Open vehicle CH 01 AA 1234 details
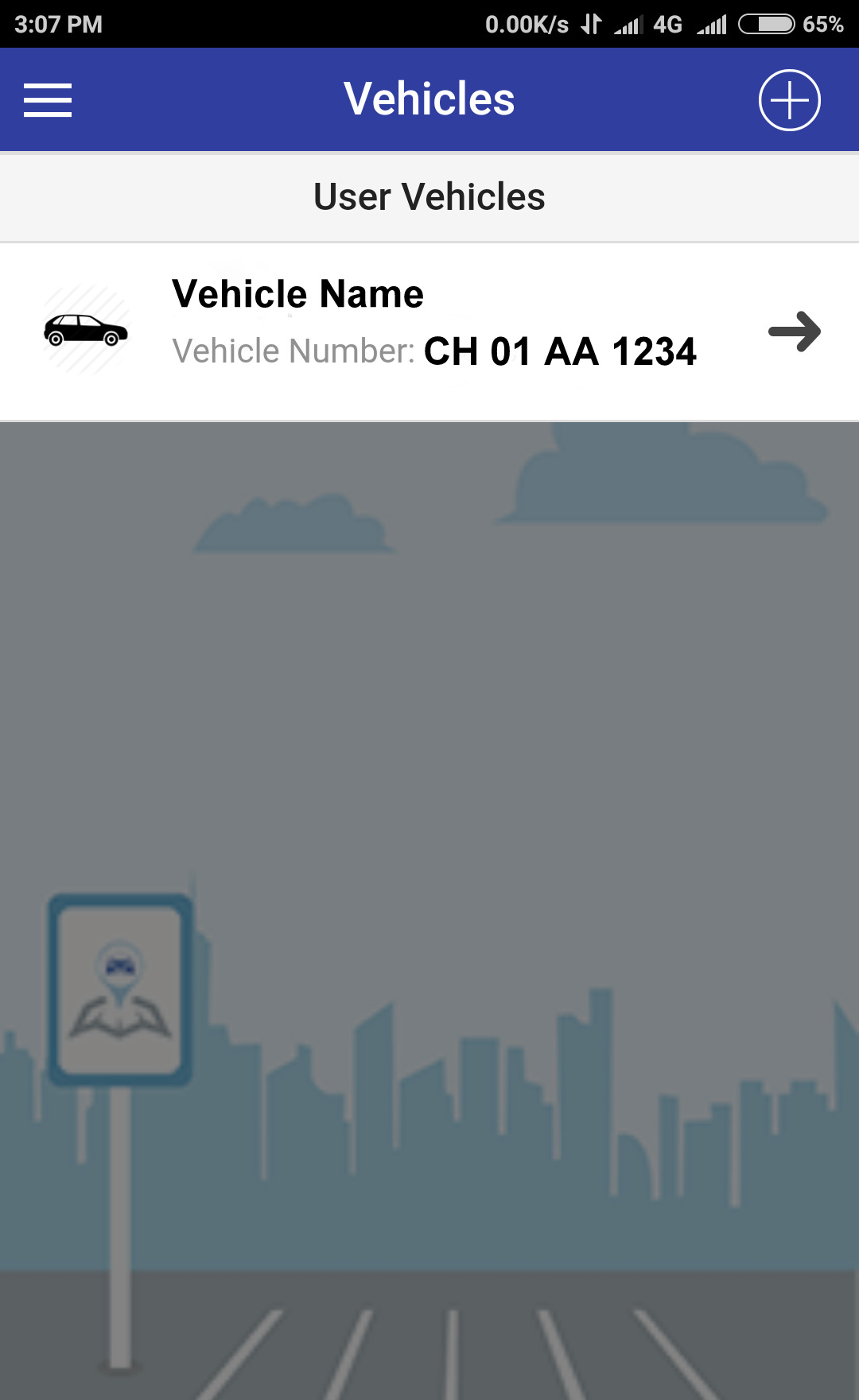The image size is (859, 1400). pyautogui.click(x=794, y=332)
